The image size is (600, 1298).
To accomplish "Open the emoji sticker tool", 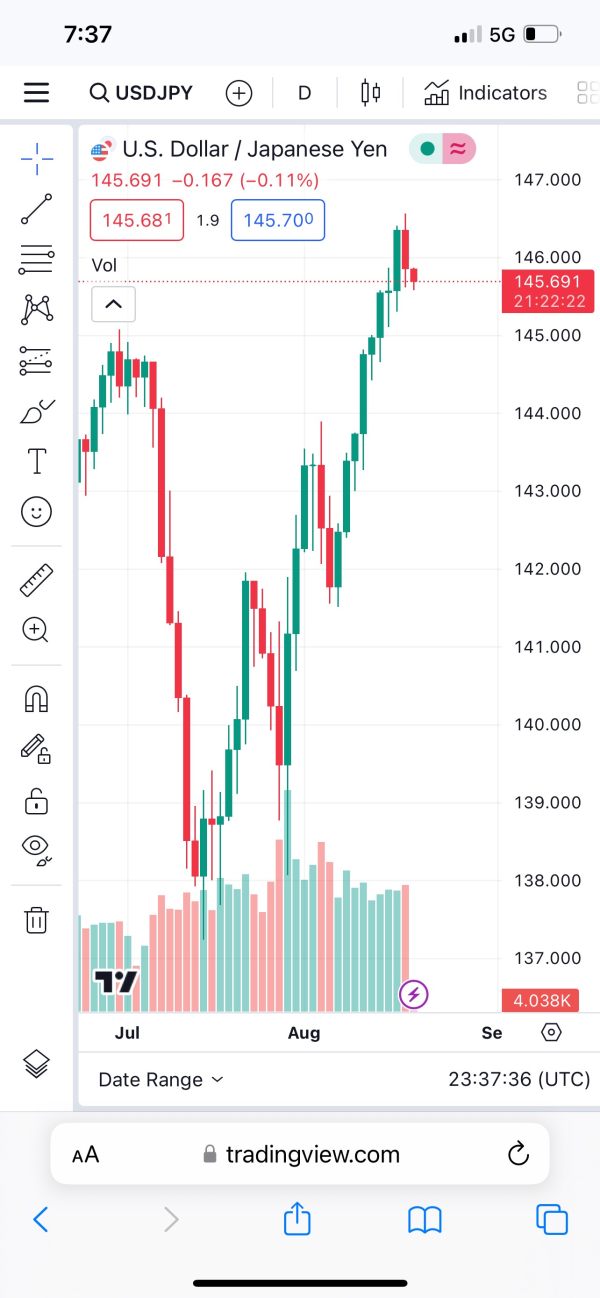I will [x=36, y=512].
